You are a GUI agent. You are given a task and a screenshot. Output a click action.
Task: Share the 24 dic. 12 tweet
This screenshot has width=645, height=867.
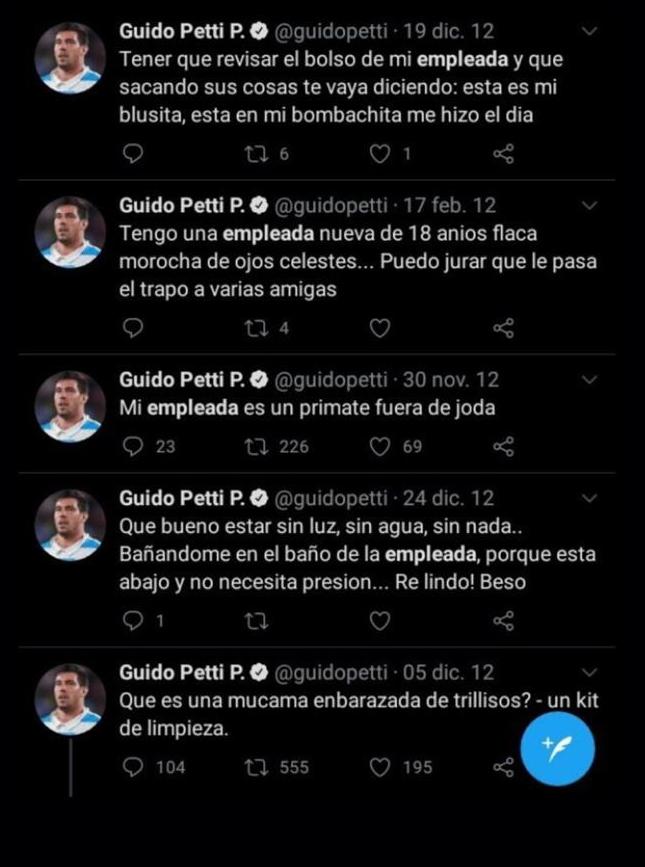point(504,621)
